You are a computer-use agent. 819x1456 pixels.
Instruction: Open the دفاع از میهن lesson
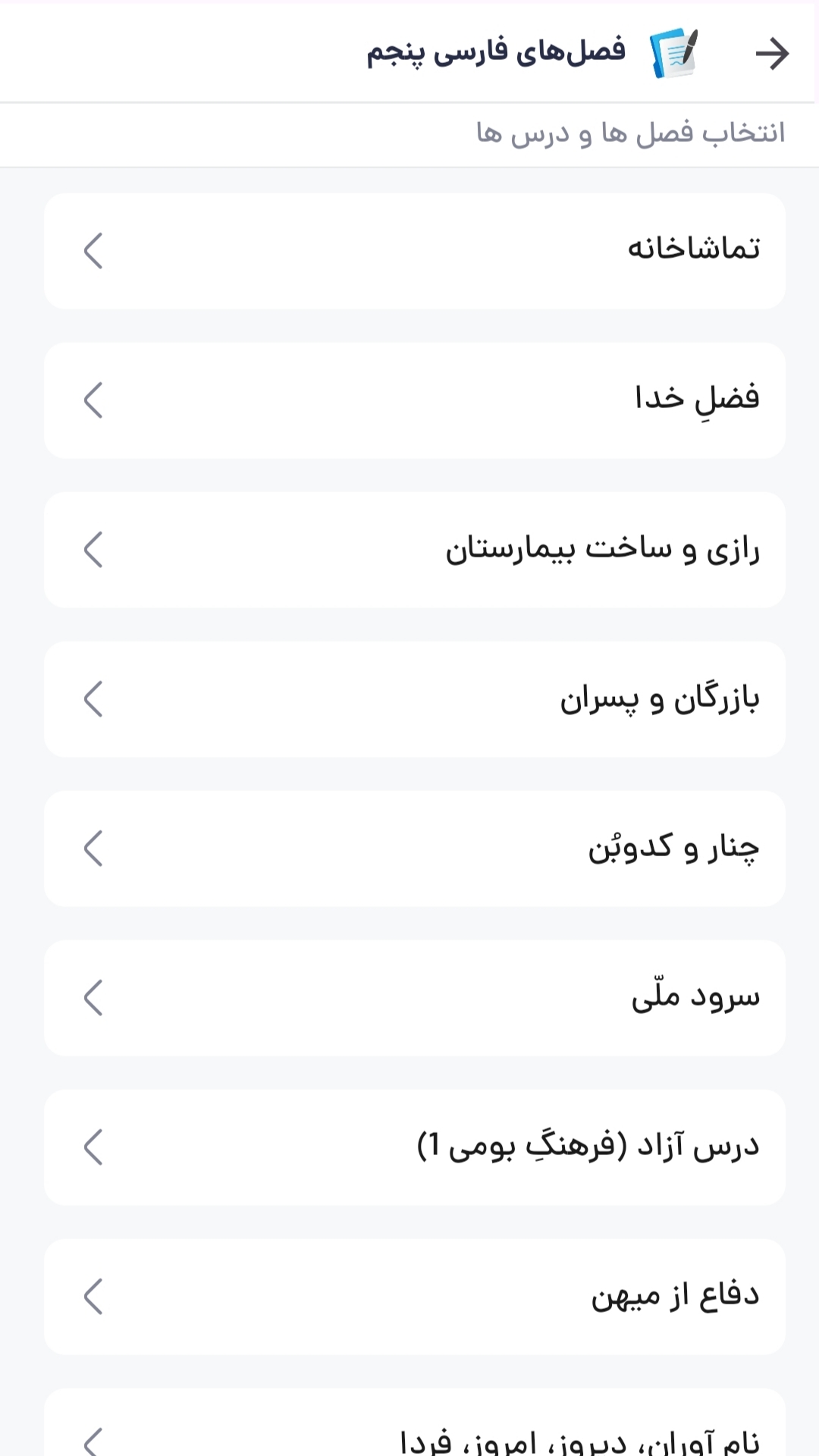tap(414, 1296)
